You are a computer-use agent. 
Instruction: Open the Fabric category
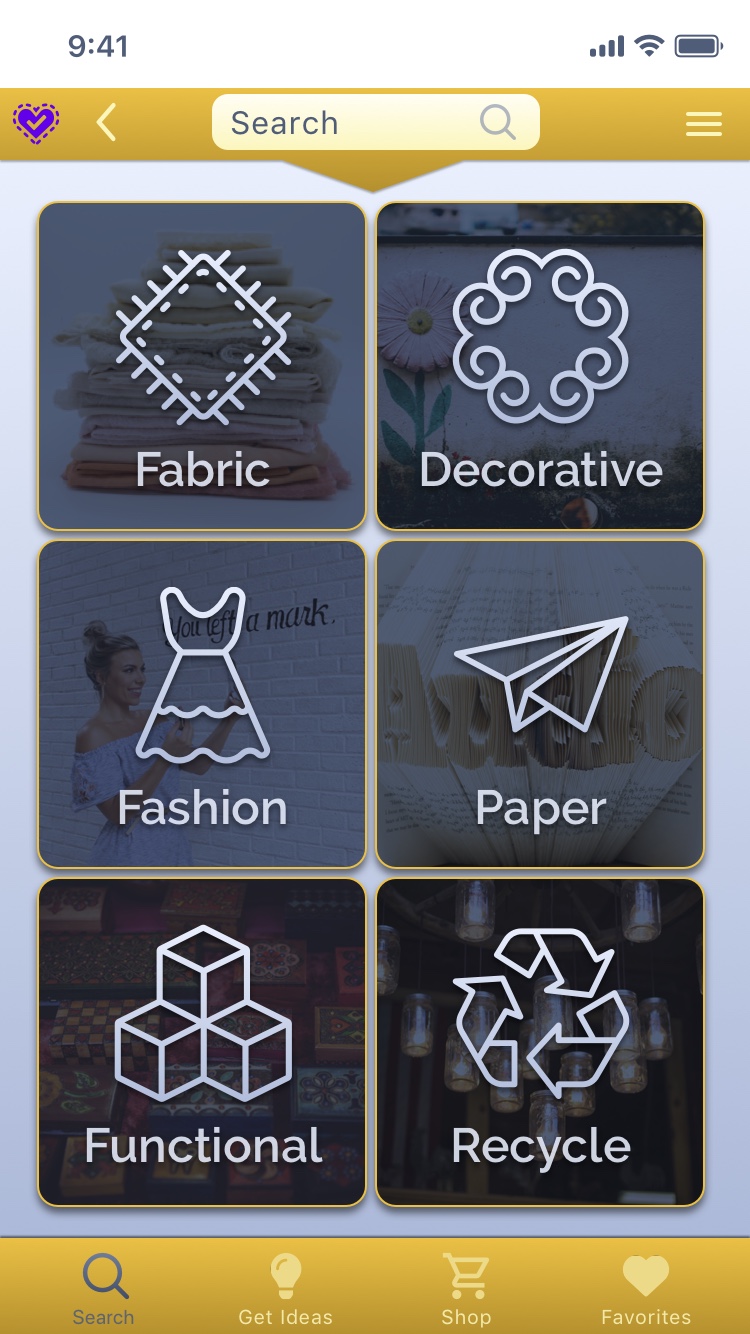(x=202, y=366)
